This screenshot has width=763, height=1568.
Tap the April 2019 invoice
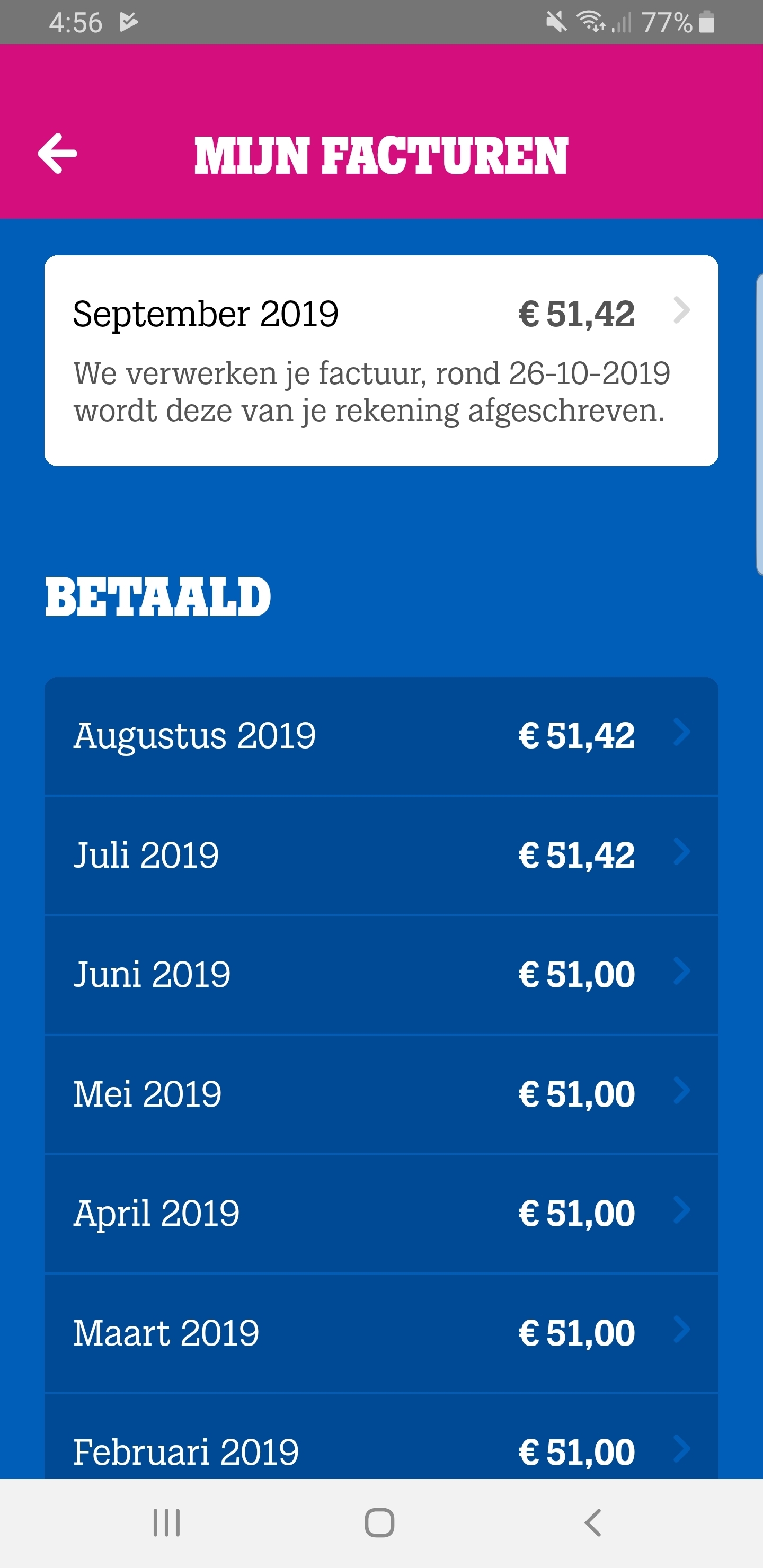[x=381, y=1213]
